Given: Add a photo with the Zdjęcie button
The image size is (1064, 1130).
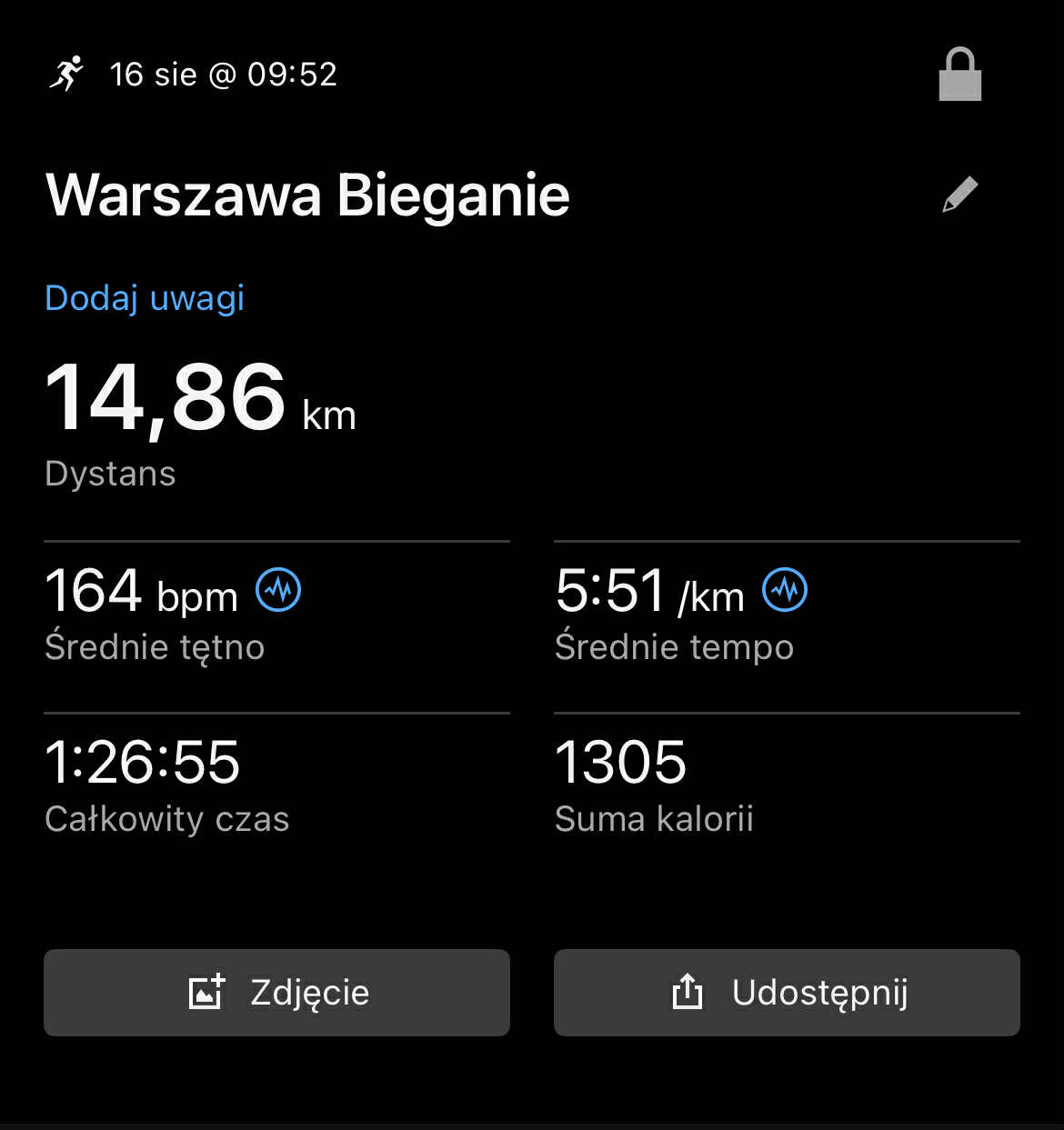Looking at the screenshot, I should pos(276,993).
